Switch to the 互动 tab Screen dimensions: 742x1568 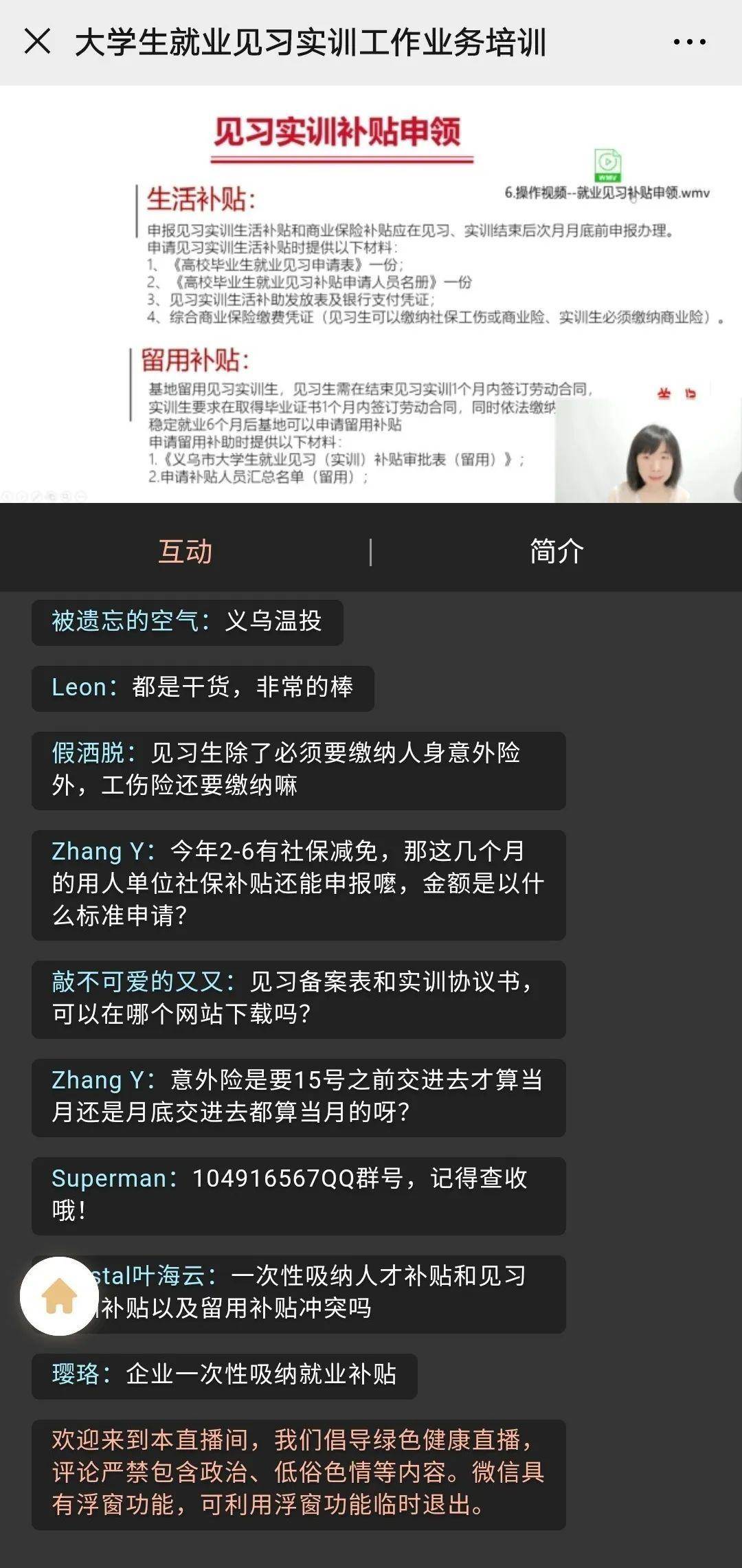185,551
